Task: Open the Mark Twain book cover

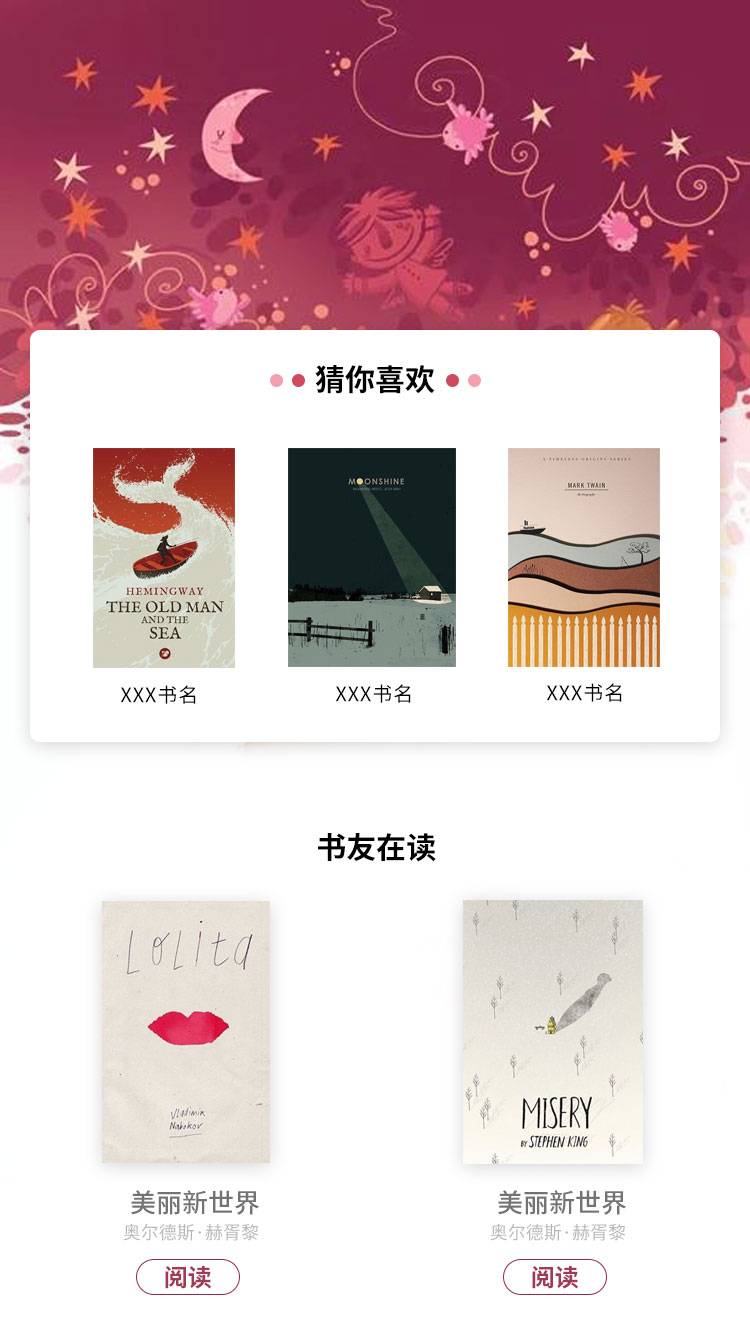Action: click(584, 557)
